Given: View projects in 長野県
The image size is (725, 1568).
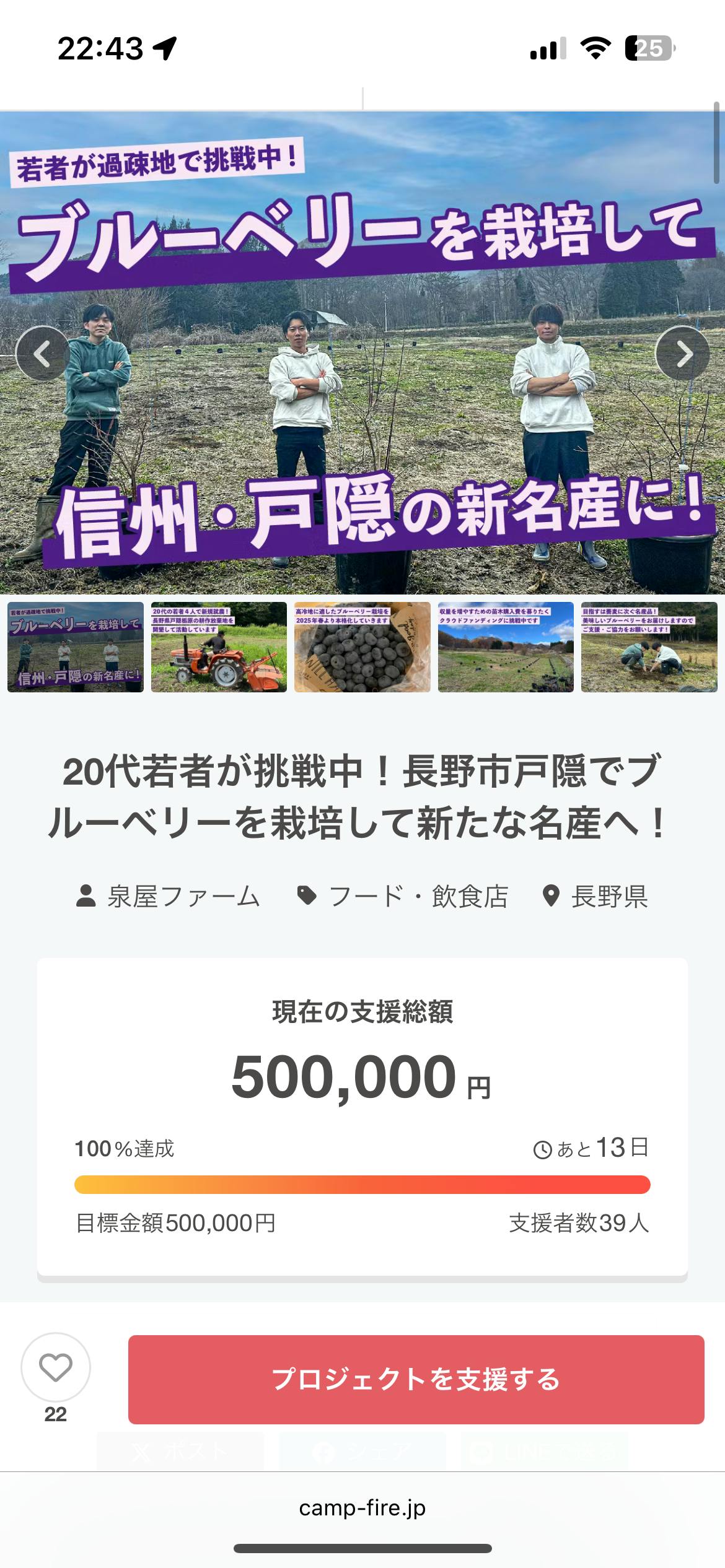Looking at the screenshot, I should coord(595,897).
